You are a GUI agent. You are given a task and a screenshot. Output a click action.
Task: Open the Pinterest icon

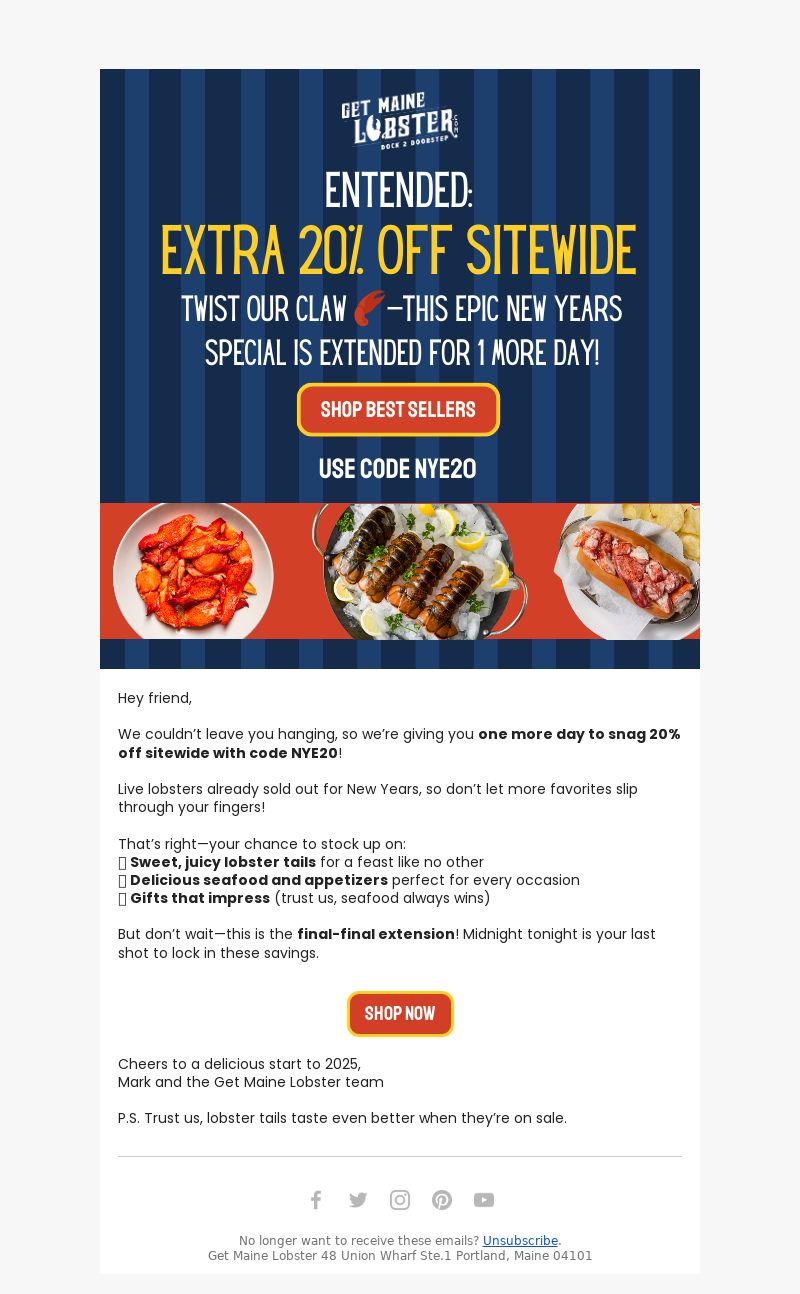(x=442, y=1200)
